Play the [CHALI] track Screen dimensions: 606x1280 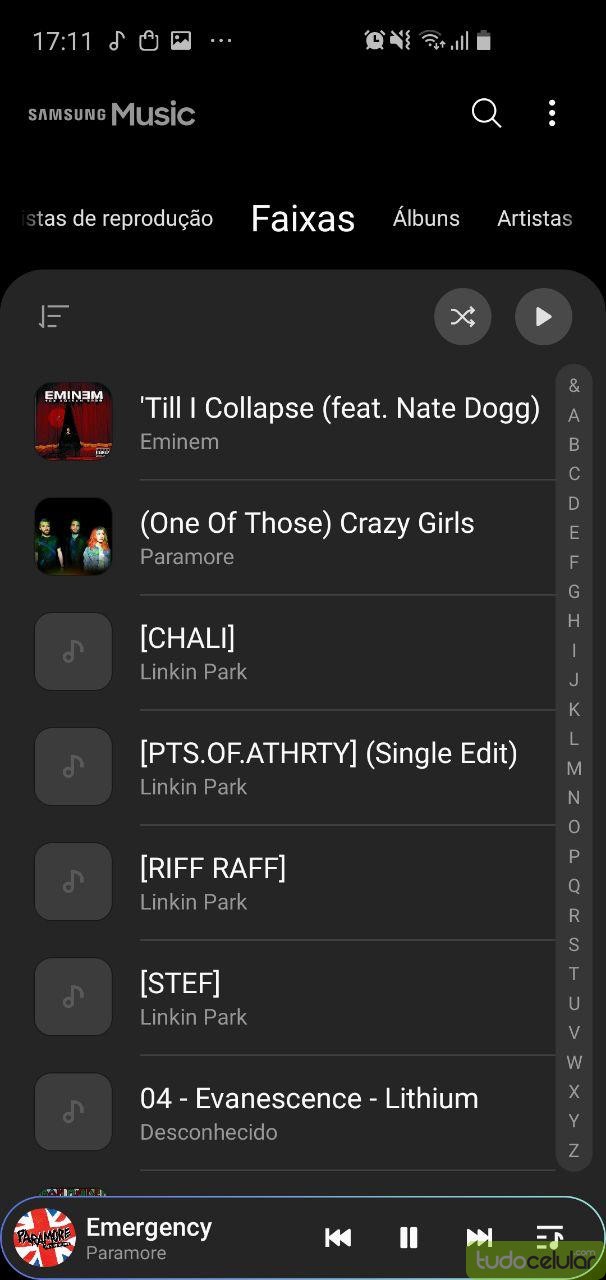coord(188,652)
